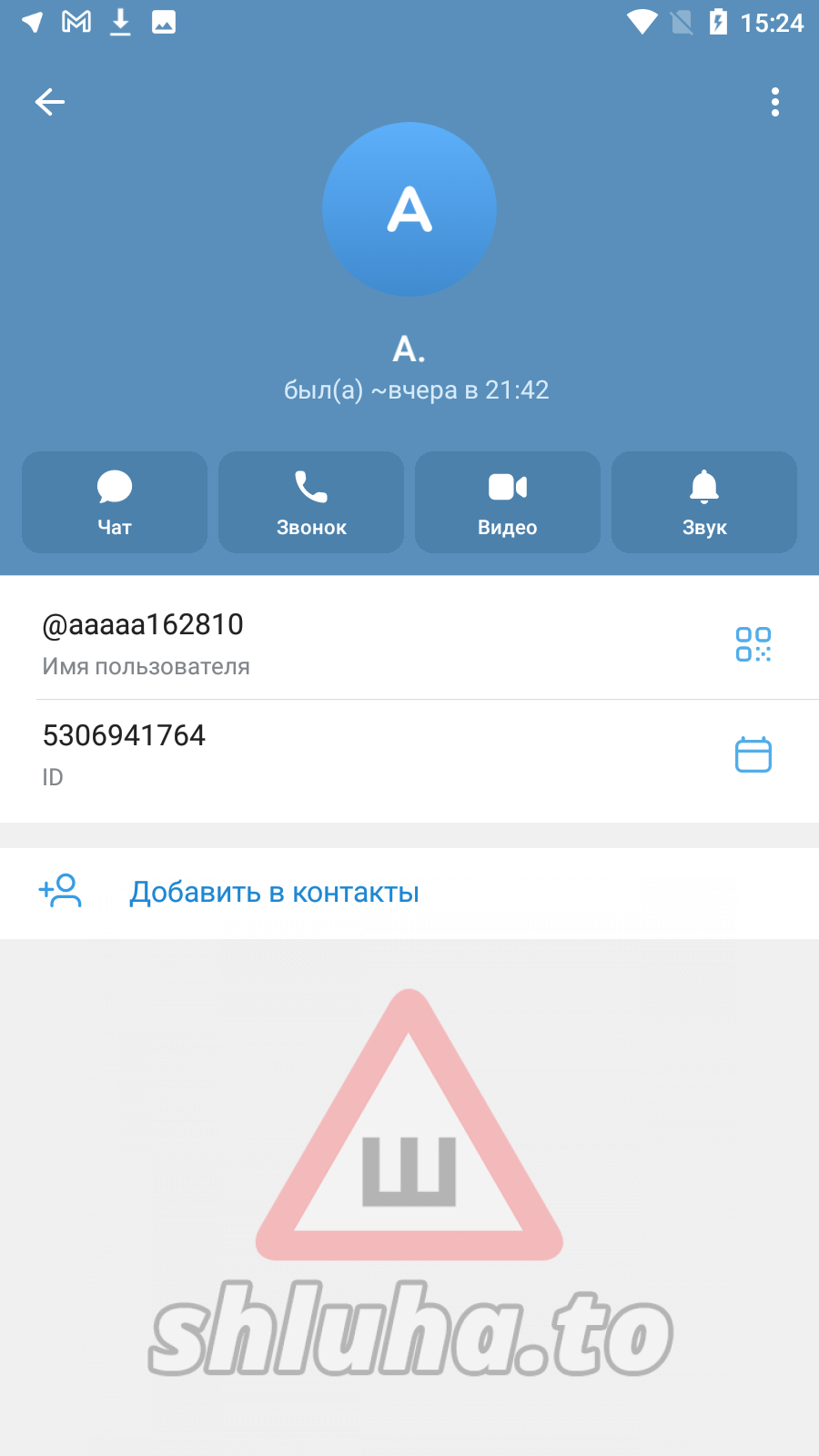Select Добавить в контакты
Image resolution: width=819 pixels, height=1456 pixels.
(273, 893)
